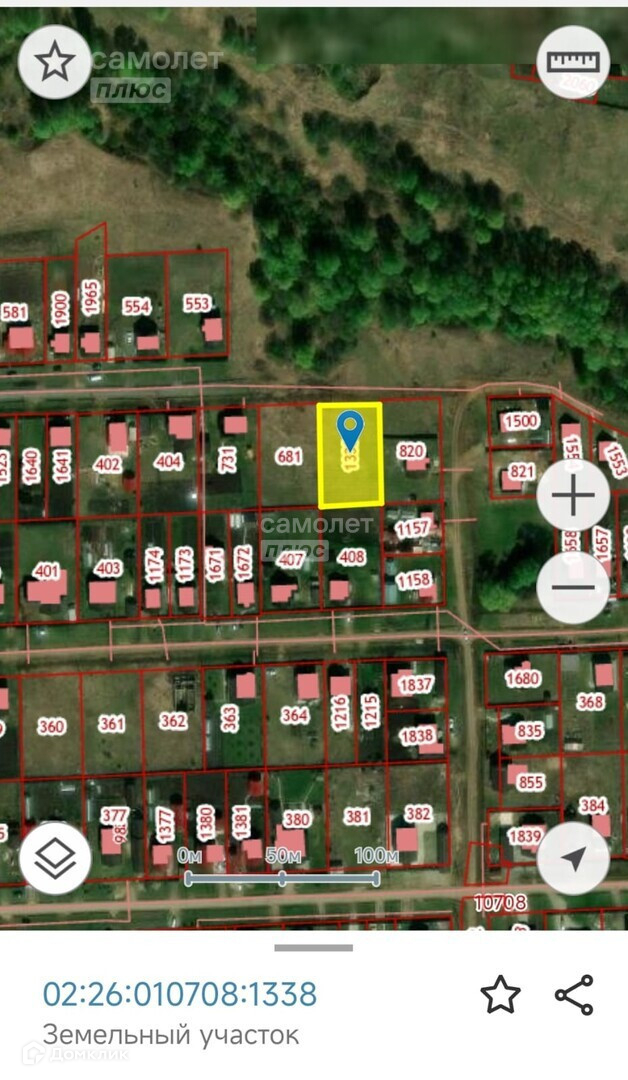Zoom out with the minus button
The image size is (628, 1080).
tap(573, 587)
